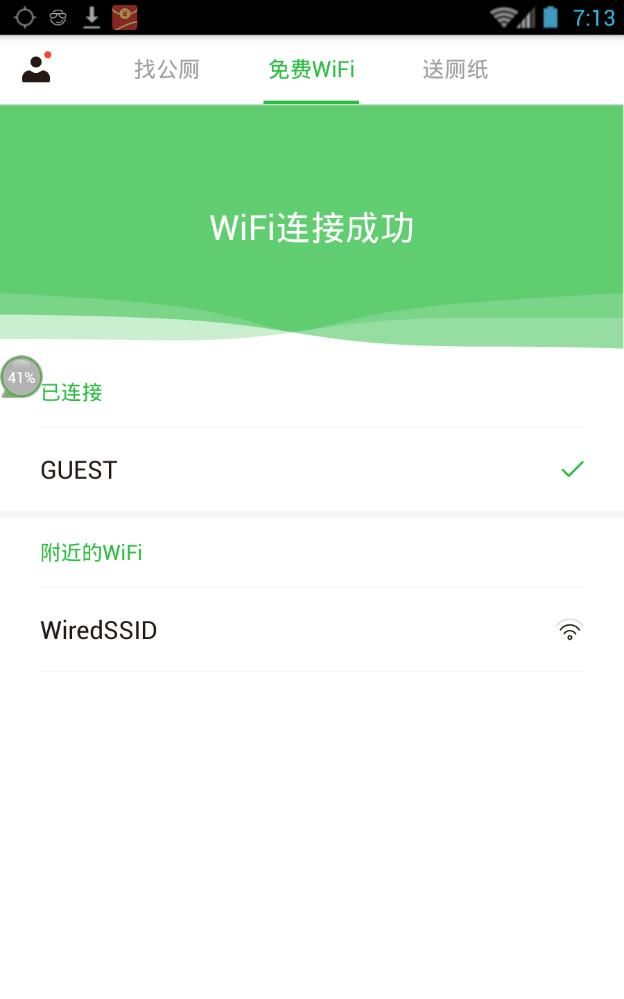Tap the floating 41% bubble

[x=21, y=377]
